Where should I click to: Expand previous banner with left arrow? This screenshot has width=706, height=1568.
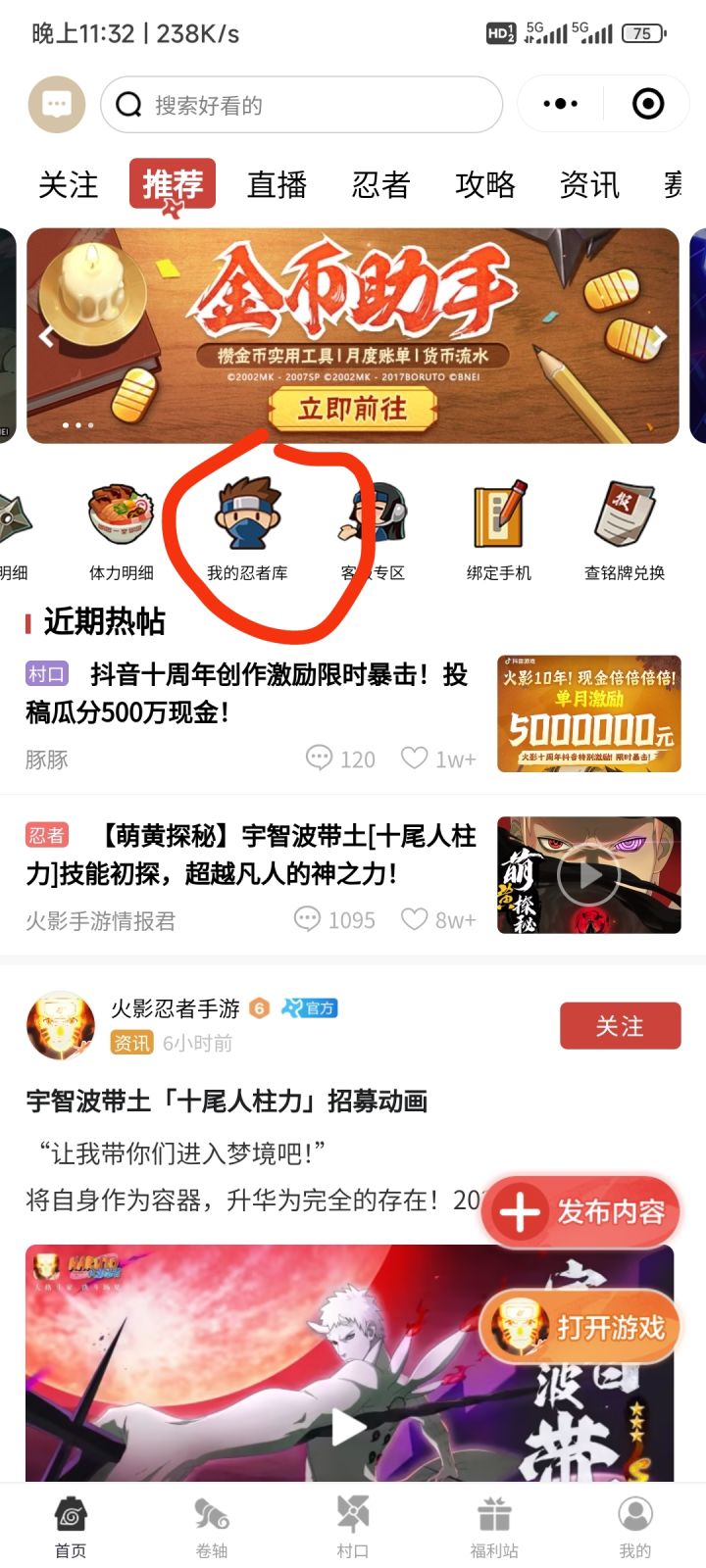(45, 336)
